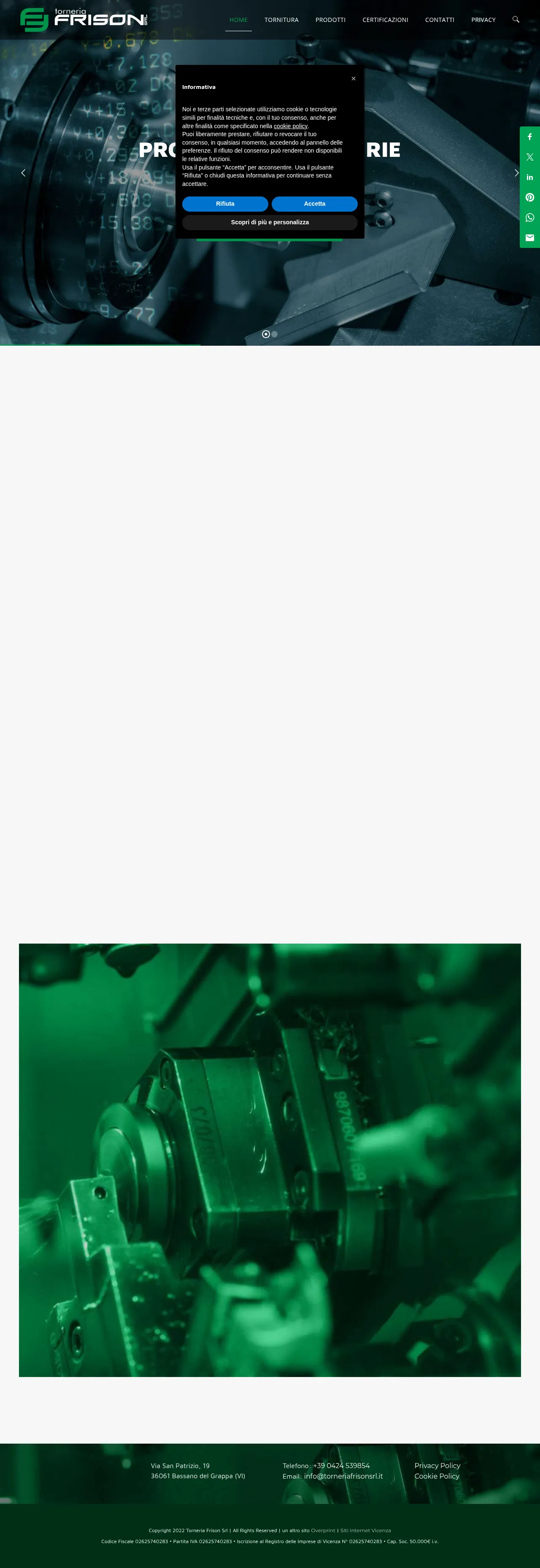Screen dimensions: 540x1568
Task: Open the search icon in header
Action: [516, 19]
